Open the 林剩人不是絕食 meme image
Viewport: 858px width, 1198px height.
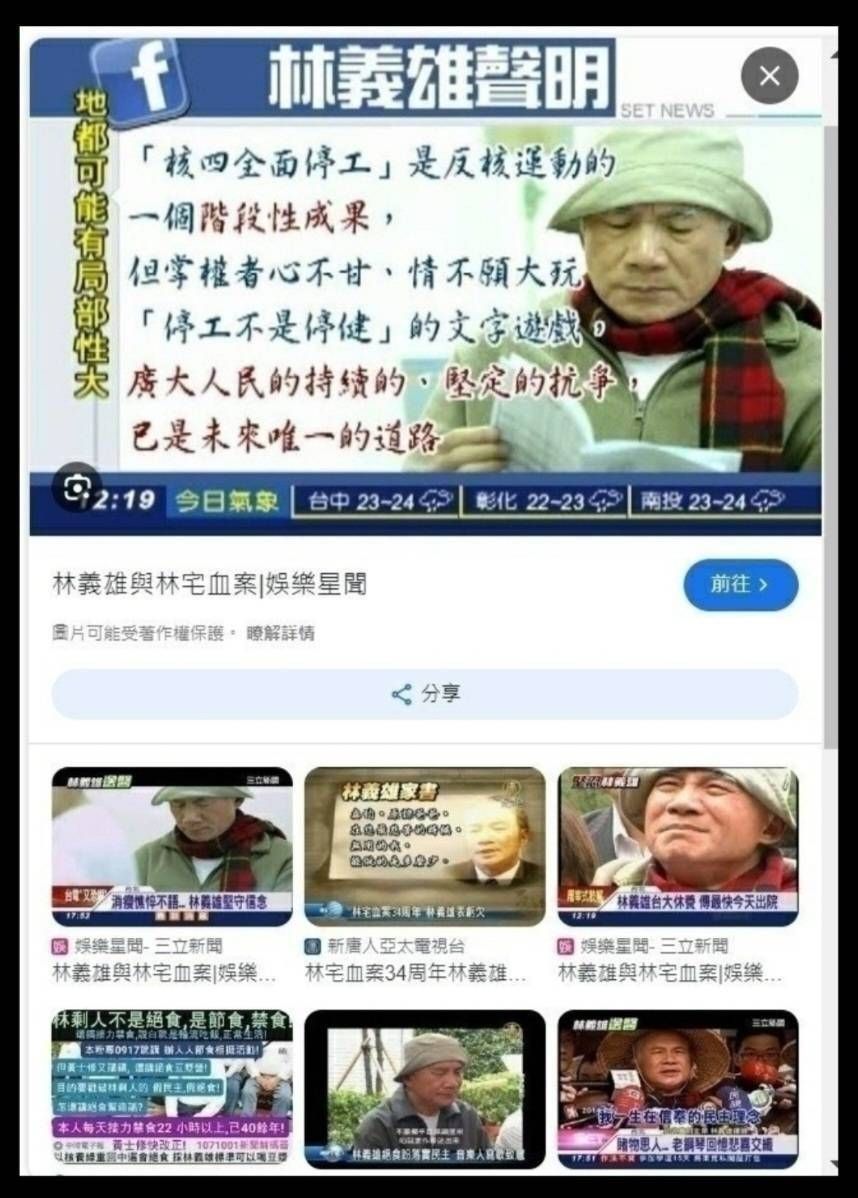[x=172, y=1088]
